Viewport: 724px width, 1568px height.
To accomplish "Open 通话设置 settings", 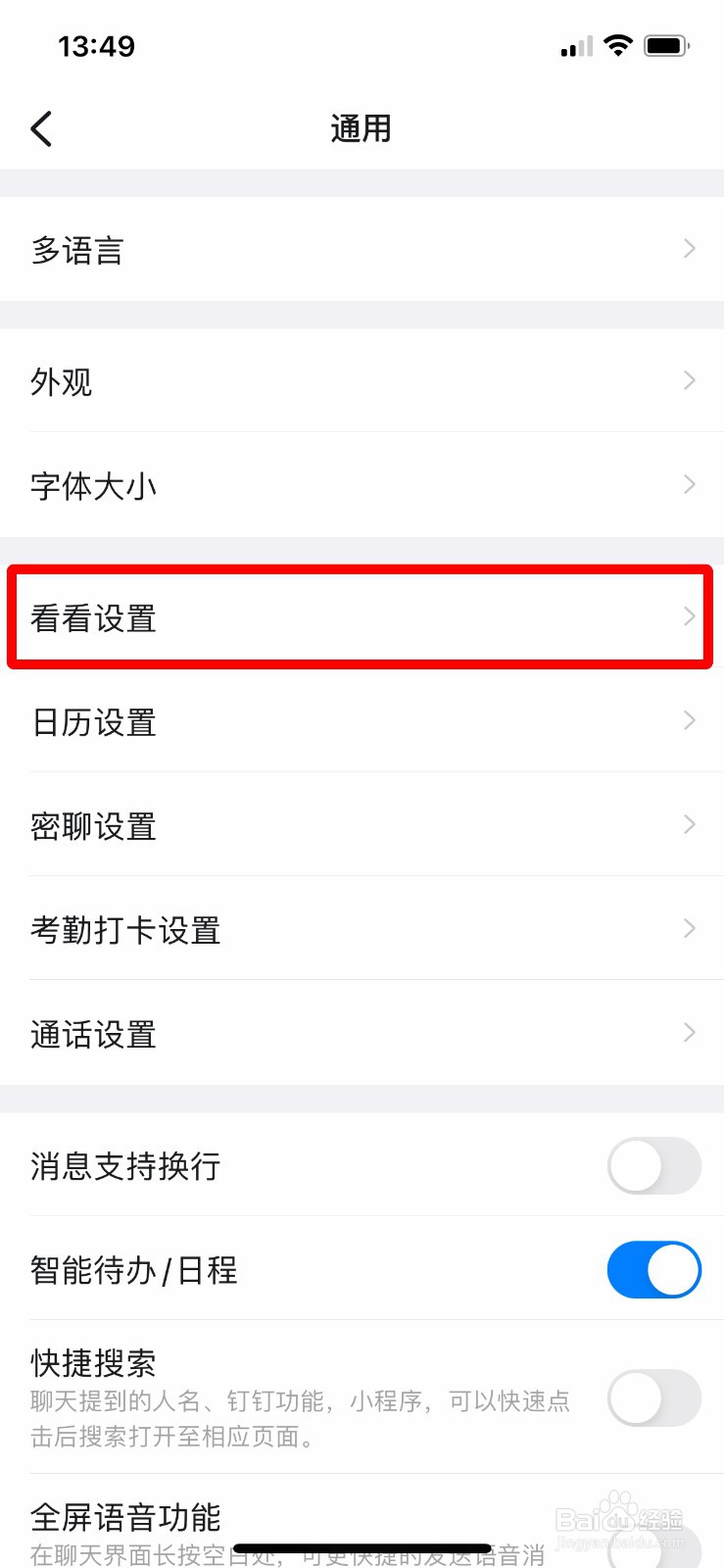I will pyautogui.click(x=362, y=1032).
